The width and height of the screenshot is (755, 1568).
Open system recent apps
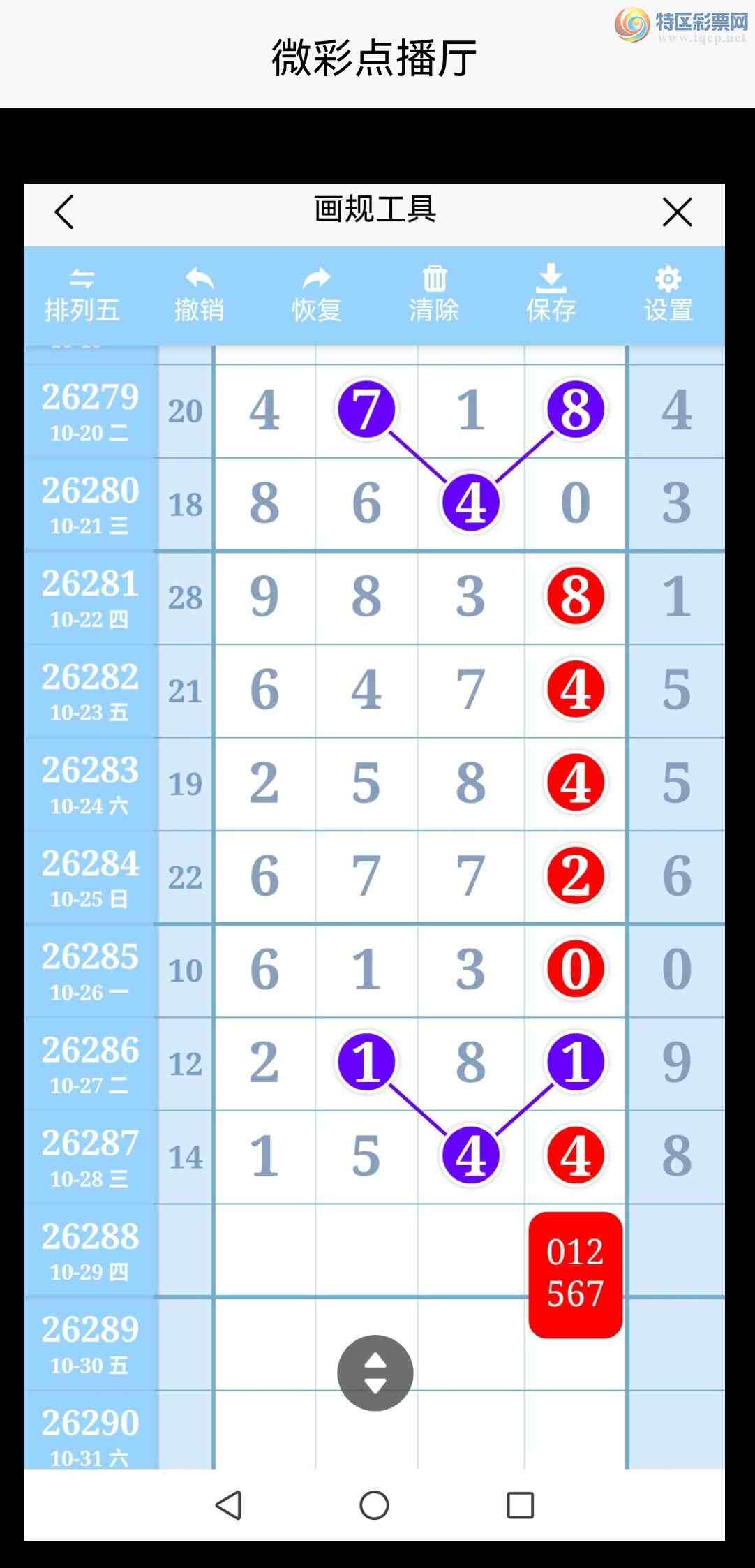(521, 1505)
